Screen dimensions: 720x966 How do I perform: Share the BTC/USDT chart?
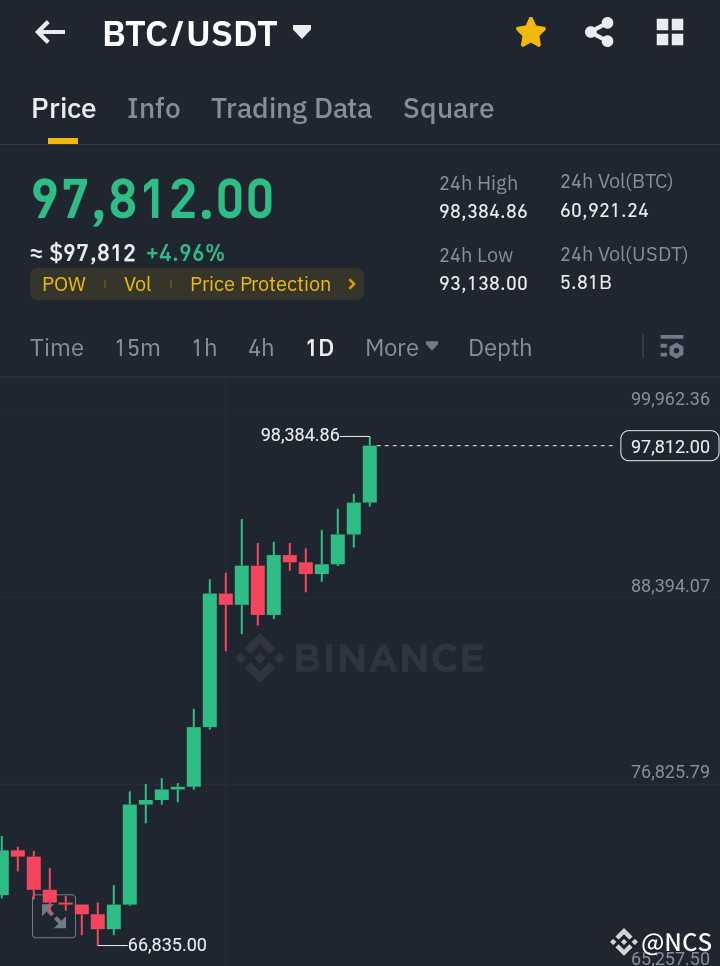pyautogui.click(x=599, y=32)
